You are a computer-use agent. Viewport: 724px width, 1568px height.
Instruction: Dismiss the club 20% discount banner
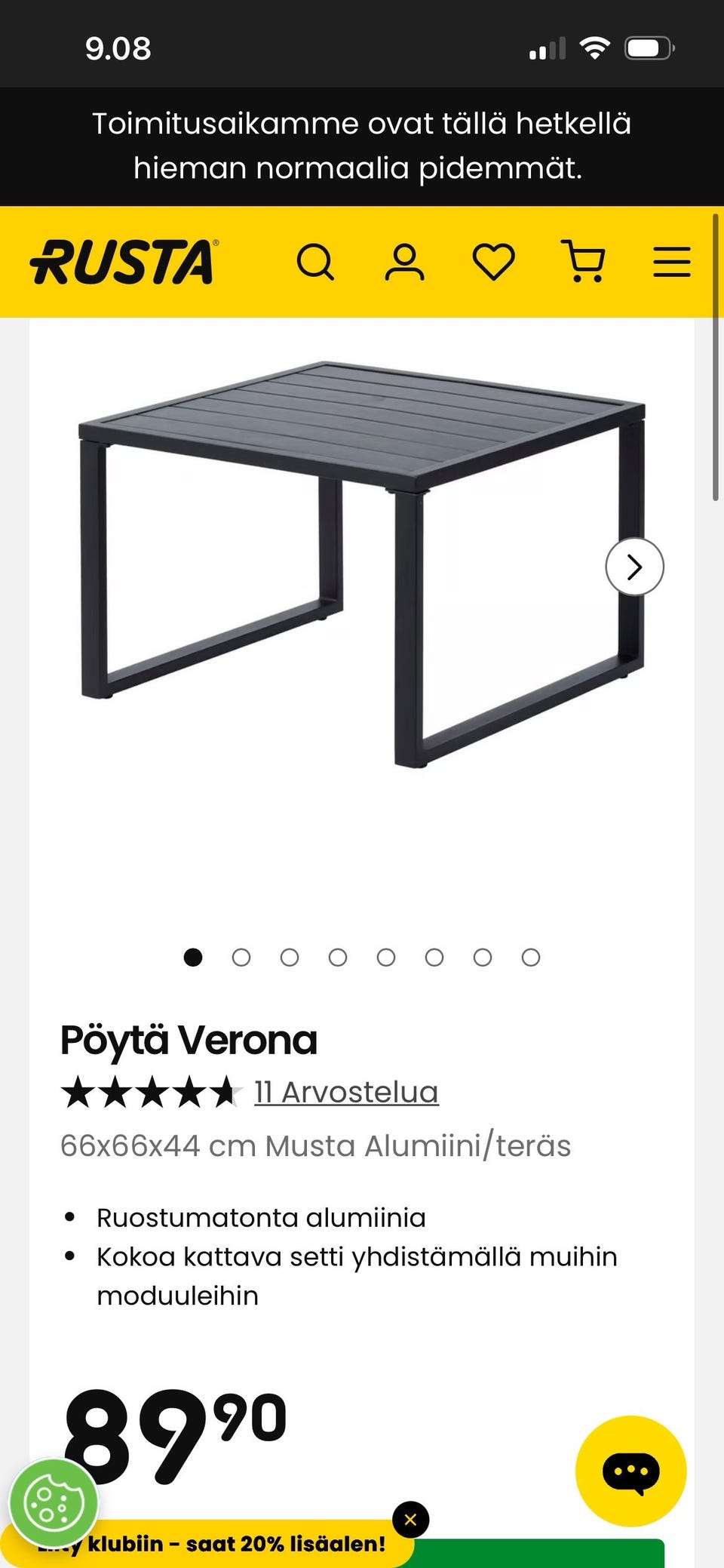[x=410, y=1520]
